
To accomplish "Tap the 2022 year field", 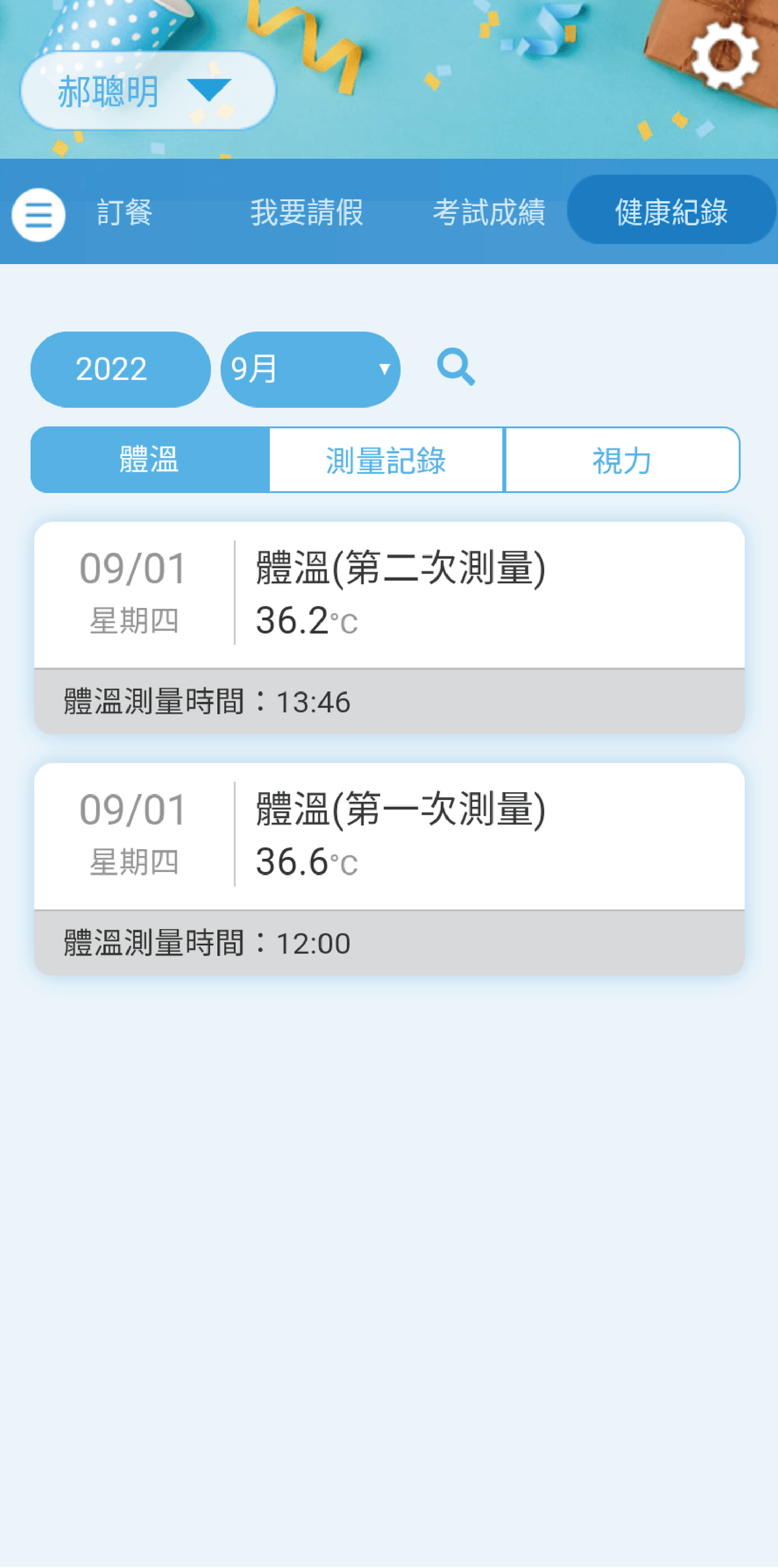I will pos(120,369).
